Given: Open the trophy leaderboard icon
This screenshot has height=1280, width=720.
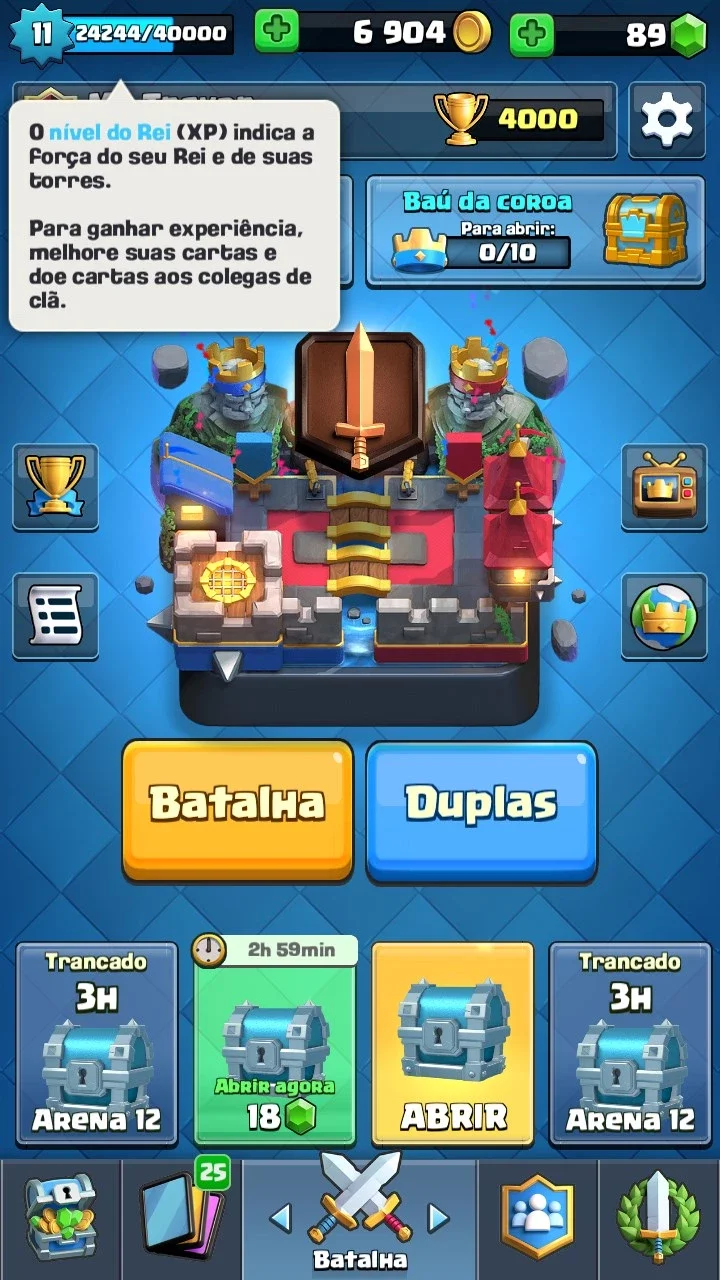Looking at the screenshot, I should (55, 487).
